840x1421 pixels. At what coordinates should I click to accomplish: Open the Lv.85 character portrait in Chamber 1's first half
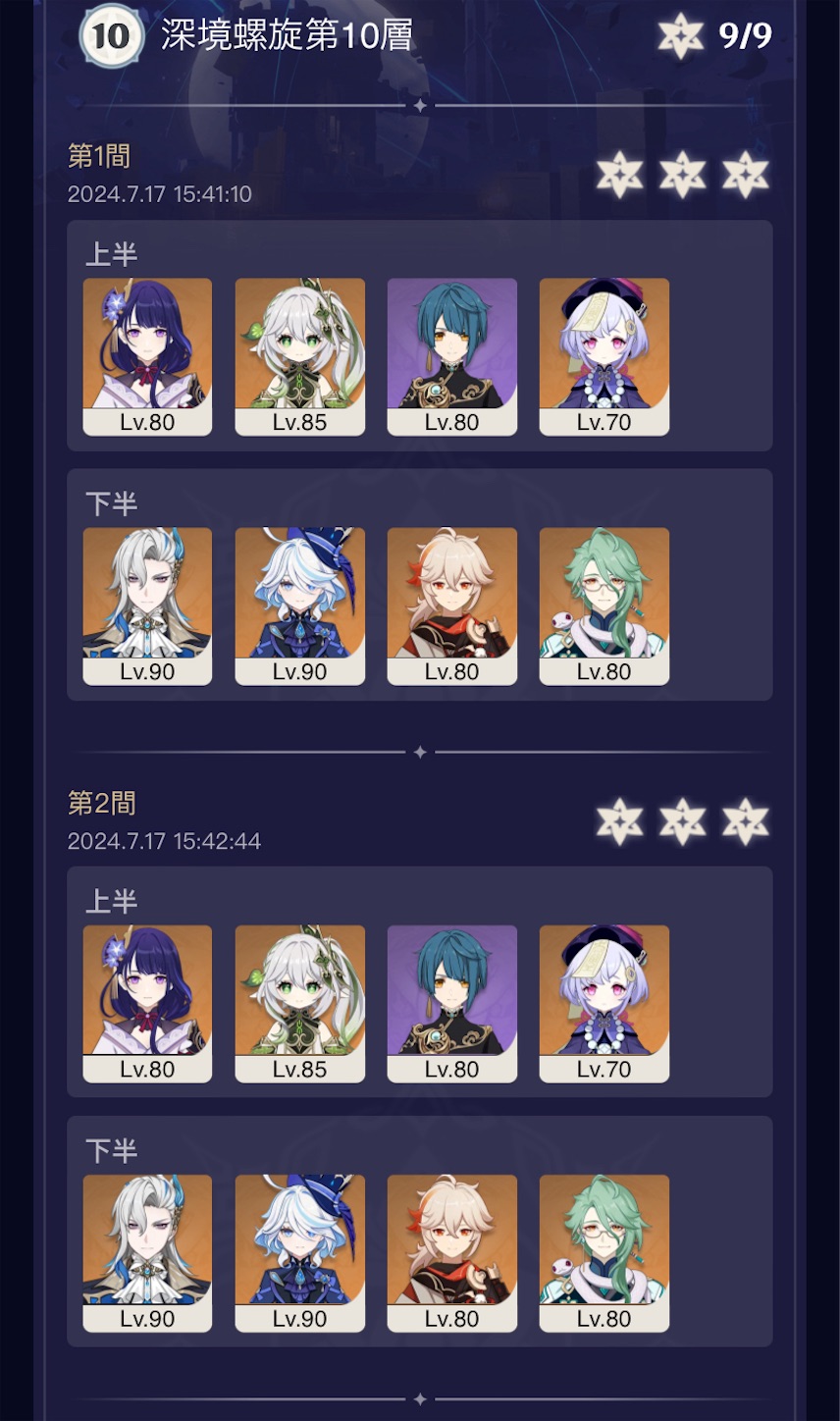coord(300,357)
